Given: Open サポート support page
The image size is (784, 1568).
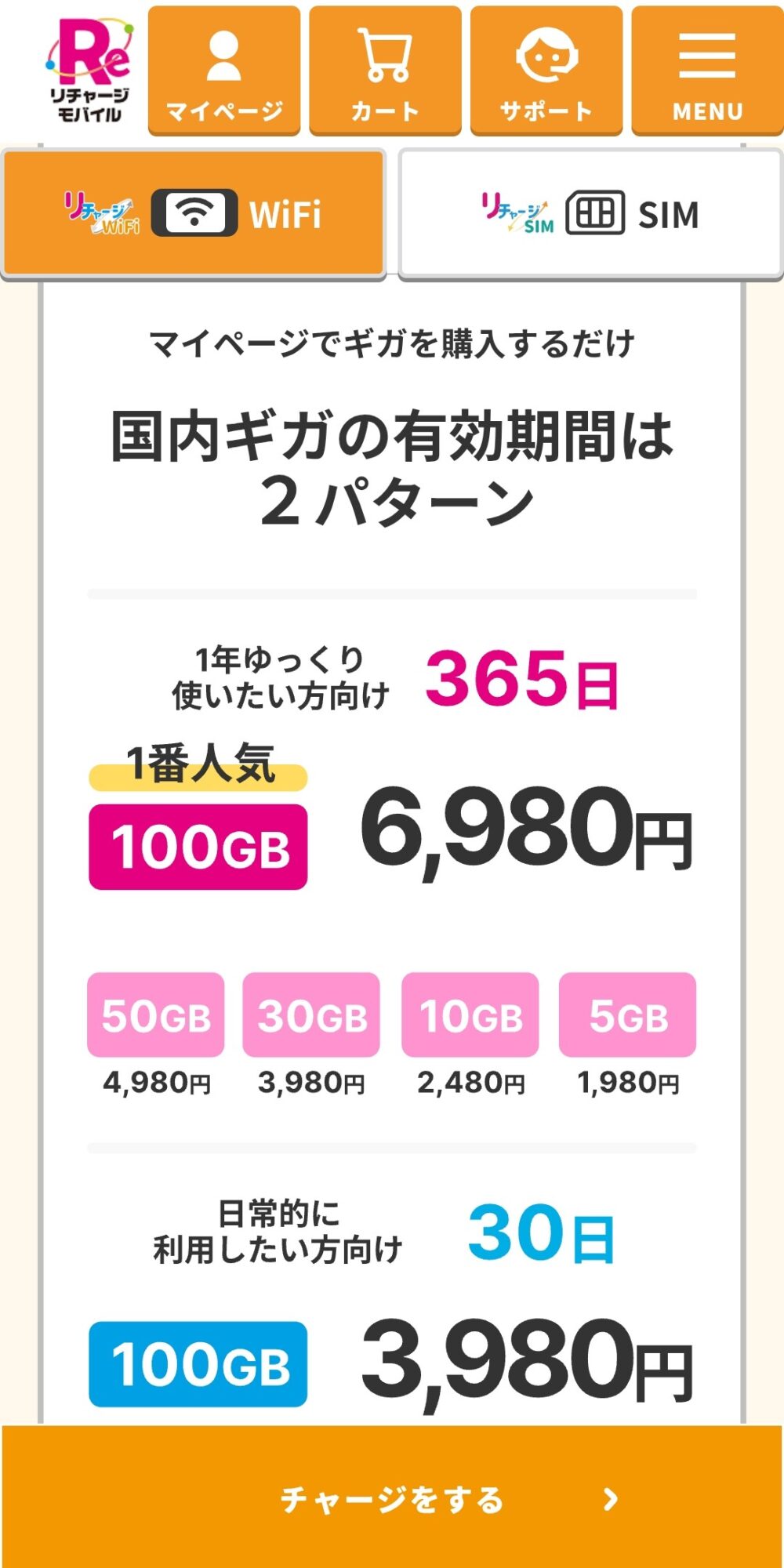Looking at the screenshot, I should 546,71.
